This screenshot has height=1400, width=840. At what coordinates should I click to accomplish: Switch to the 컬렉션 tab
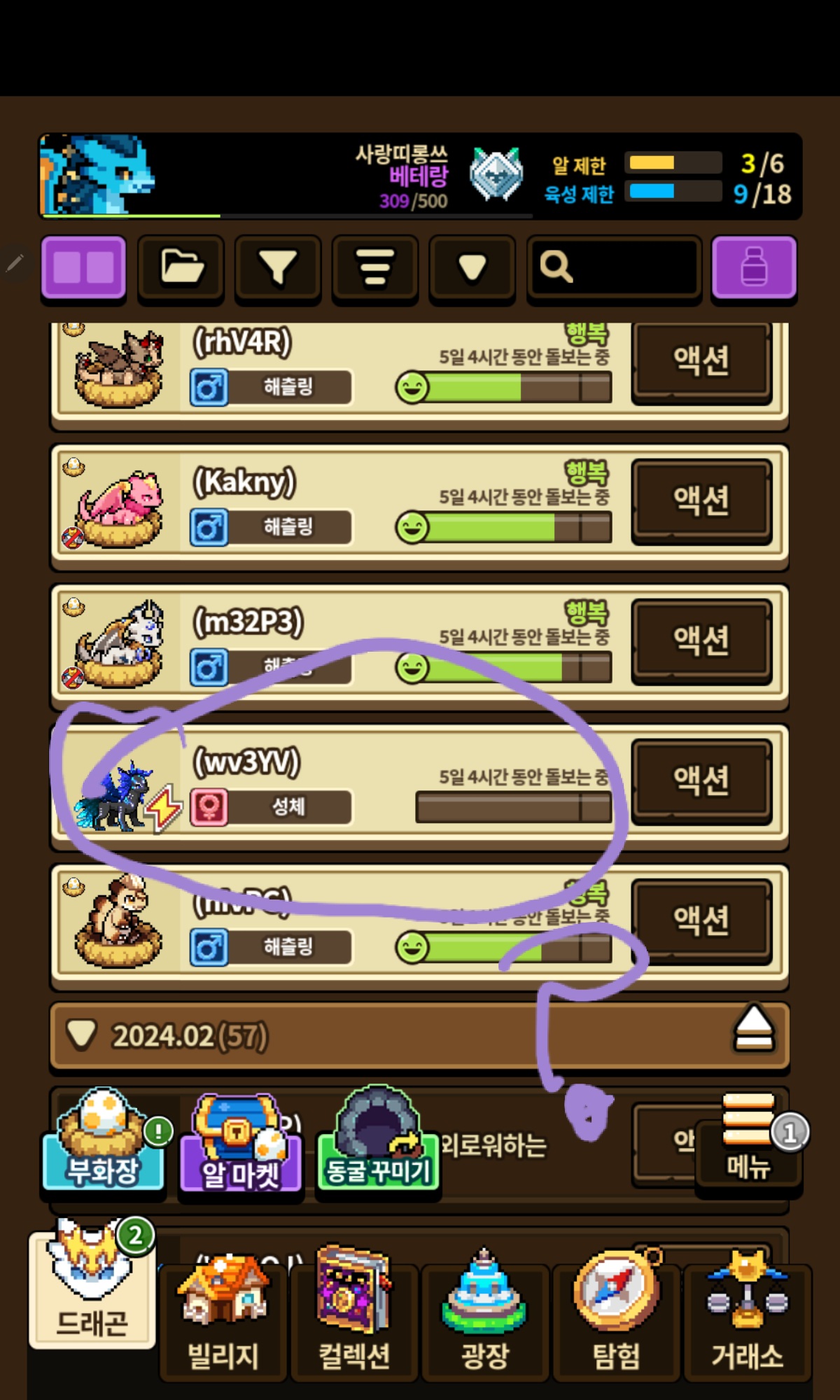354,1320
